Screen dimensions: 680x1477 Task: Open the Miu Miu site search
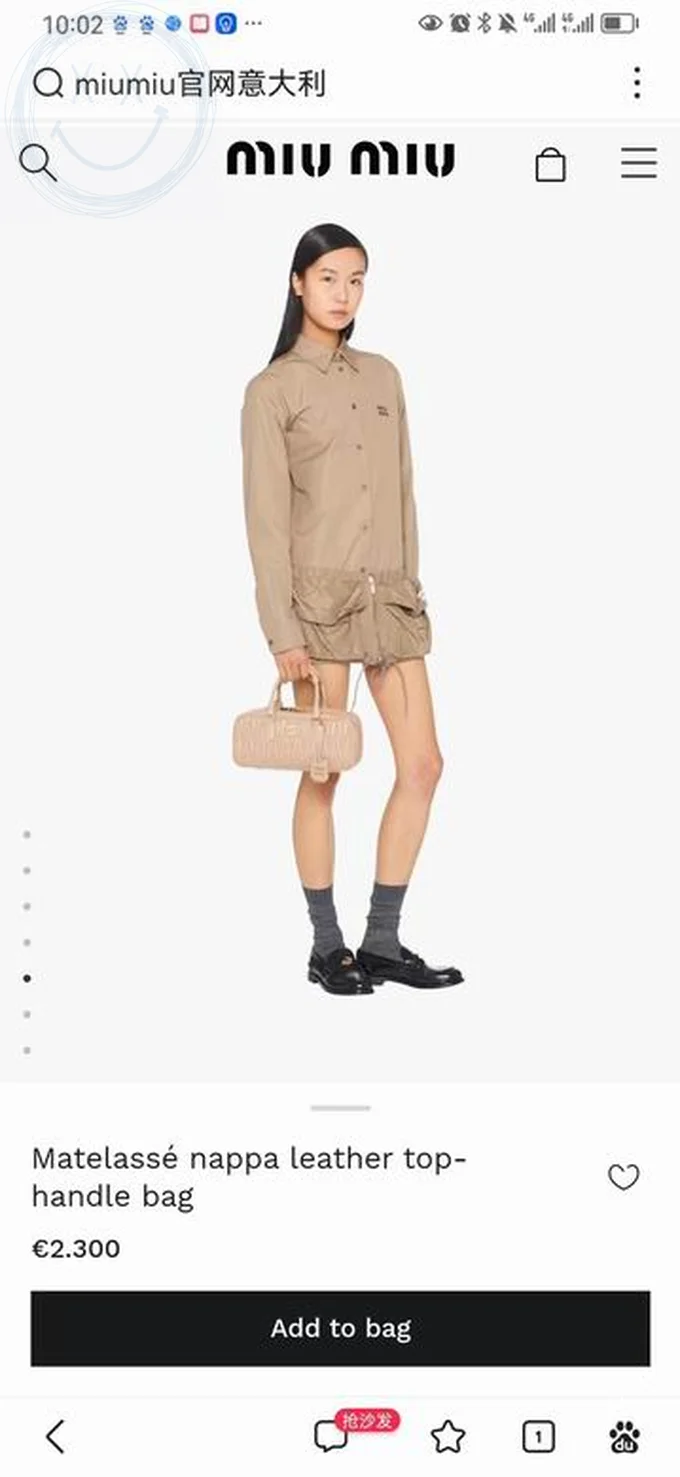(38, 162)
